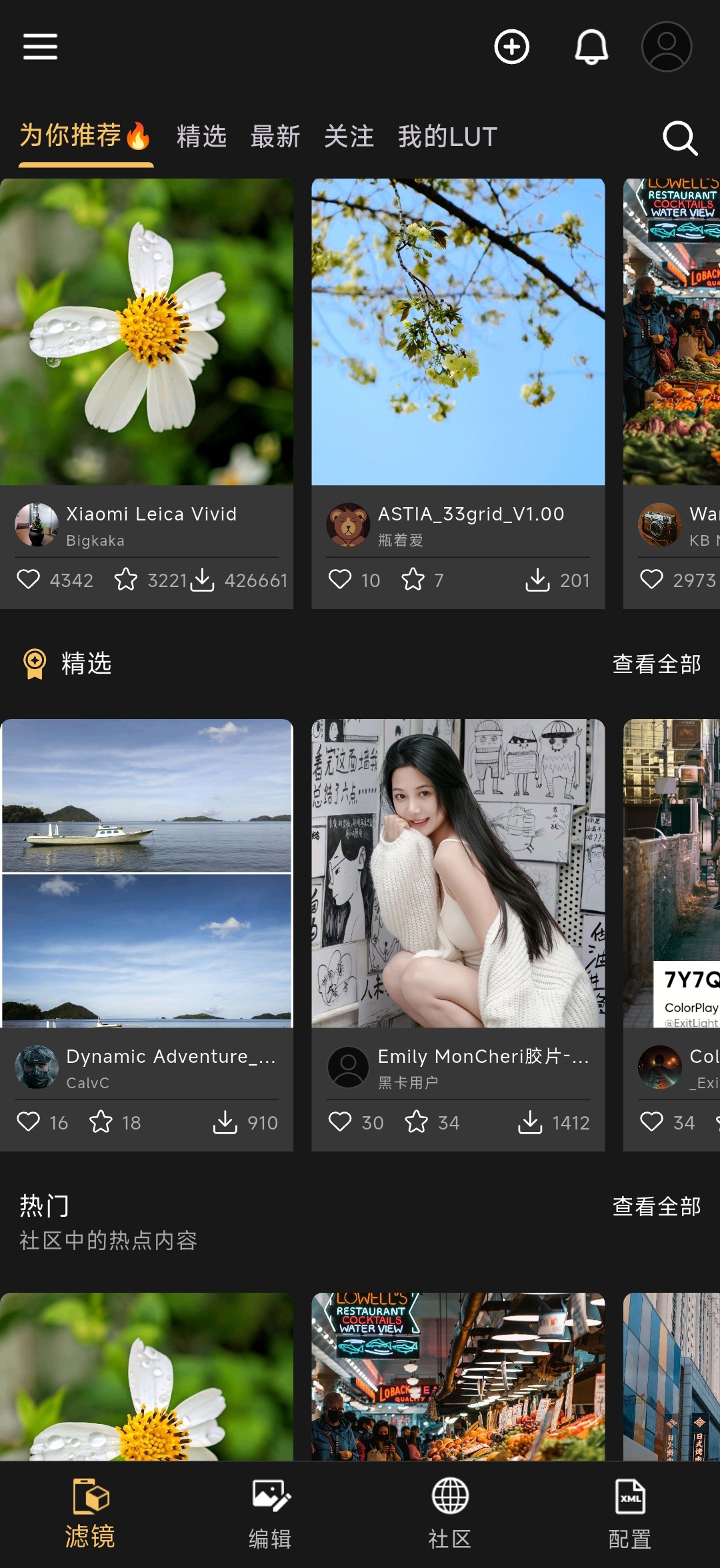
Task: Switch to the 最新 tab
Action: (275, 137)
